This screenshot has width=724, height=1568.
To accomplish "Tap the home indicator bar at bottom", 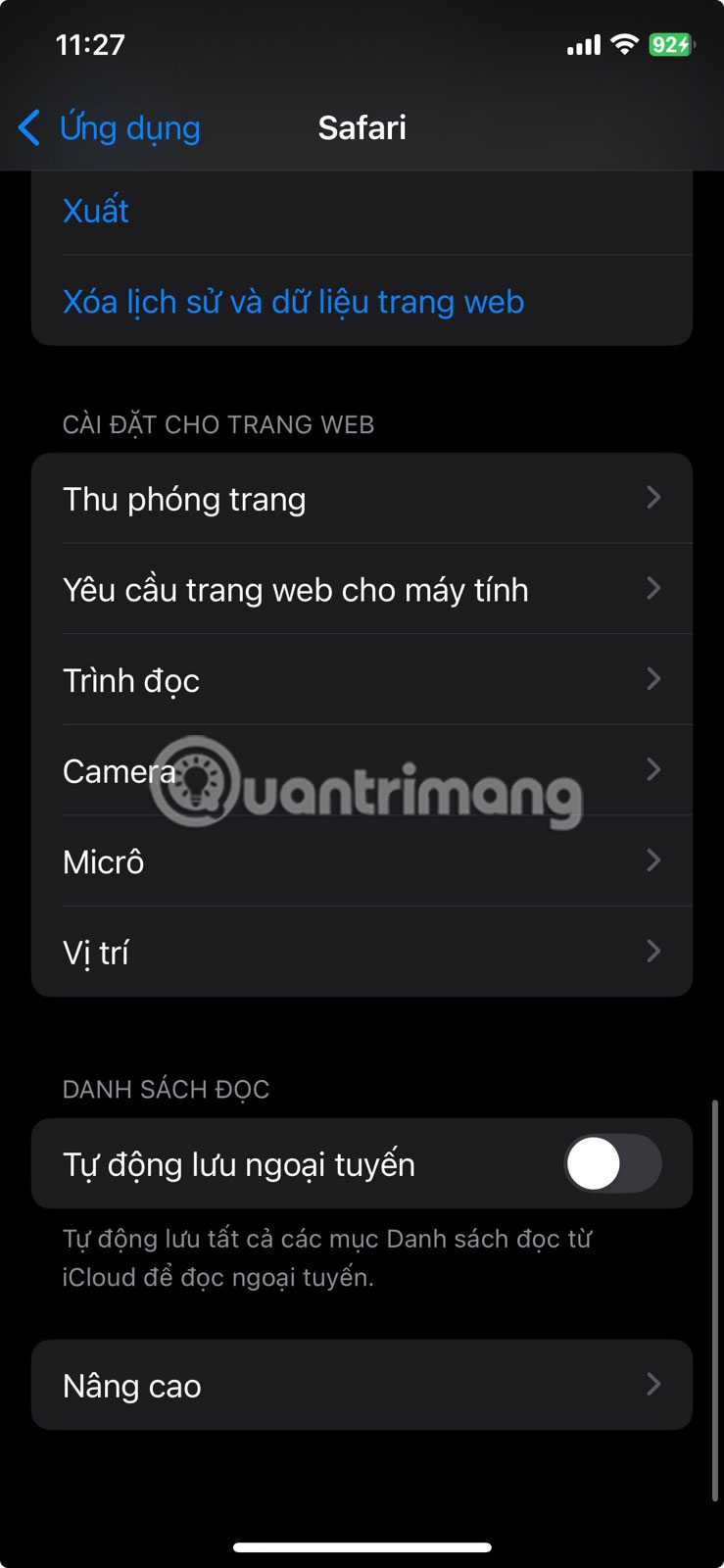I will tap(362, 1546).
